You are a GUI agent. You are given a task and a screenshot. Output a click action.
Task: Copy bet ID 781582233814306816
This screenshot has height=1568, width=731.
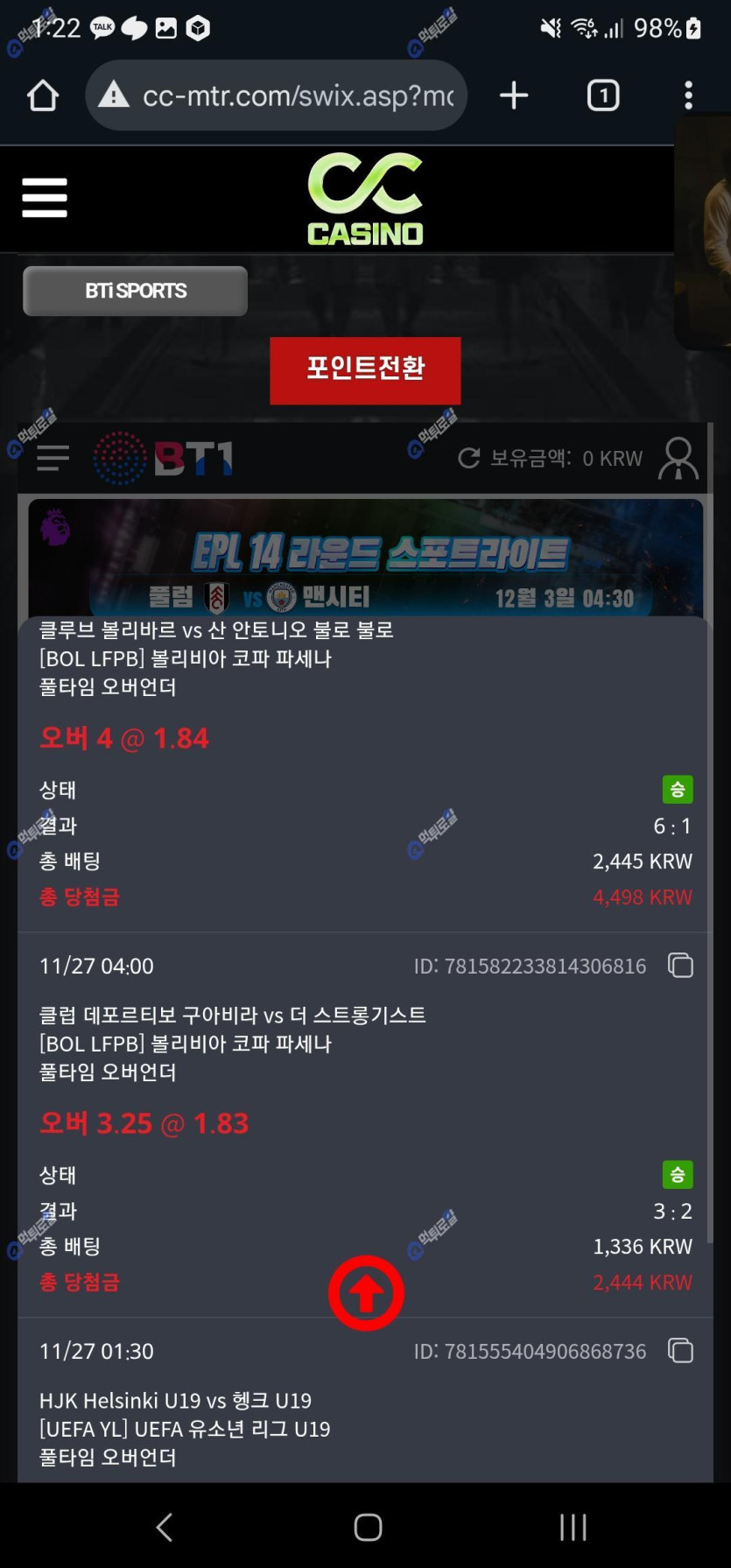(680, 966)
